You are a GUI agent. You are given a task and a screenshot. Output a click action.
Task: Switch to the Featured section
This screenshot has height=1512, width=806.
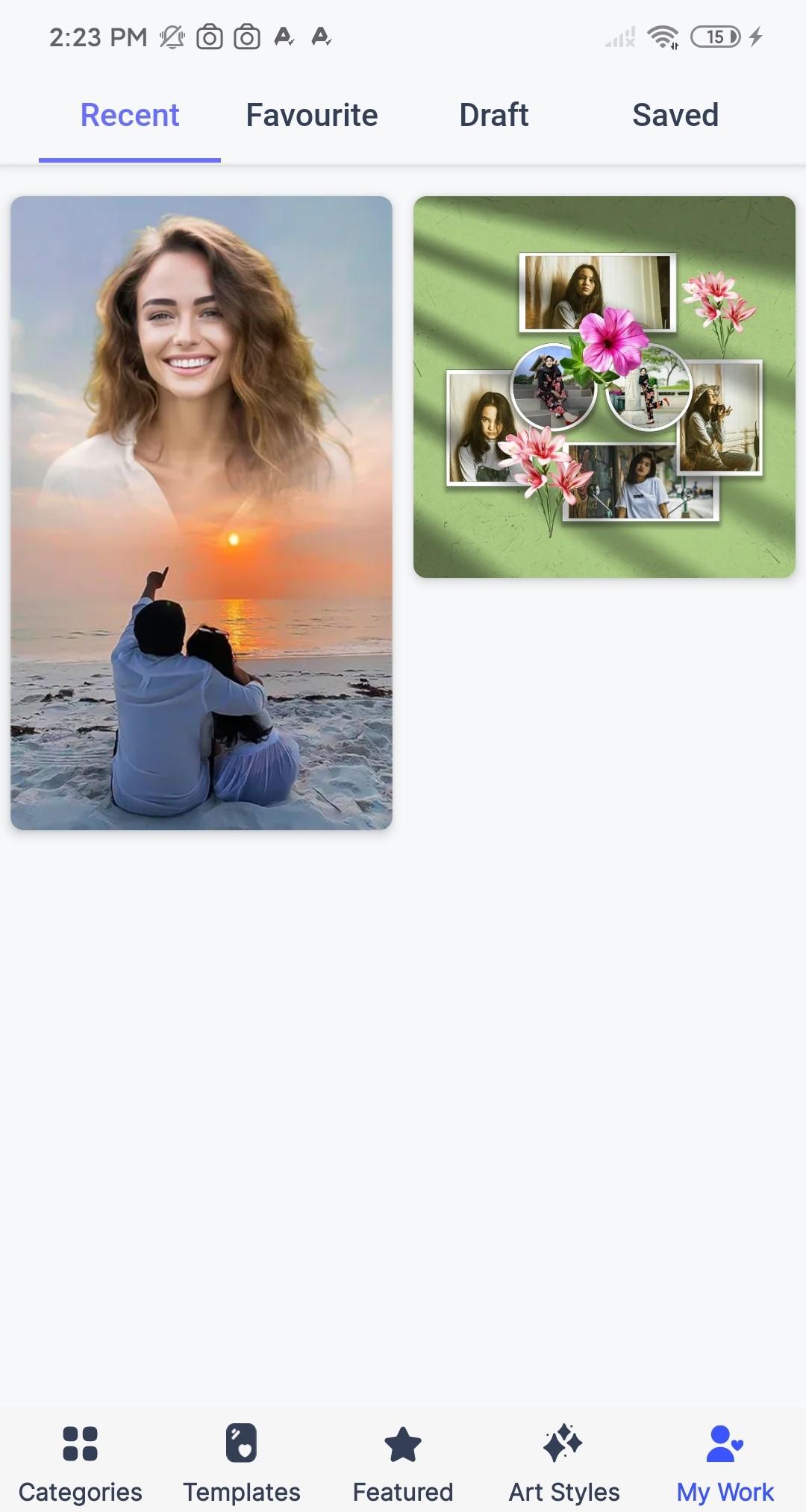pos(403,1464)
